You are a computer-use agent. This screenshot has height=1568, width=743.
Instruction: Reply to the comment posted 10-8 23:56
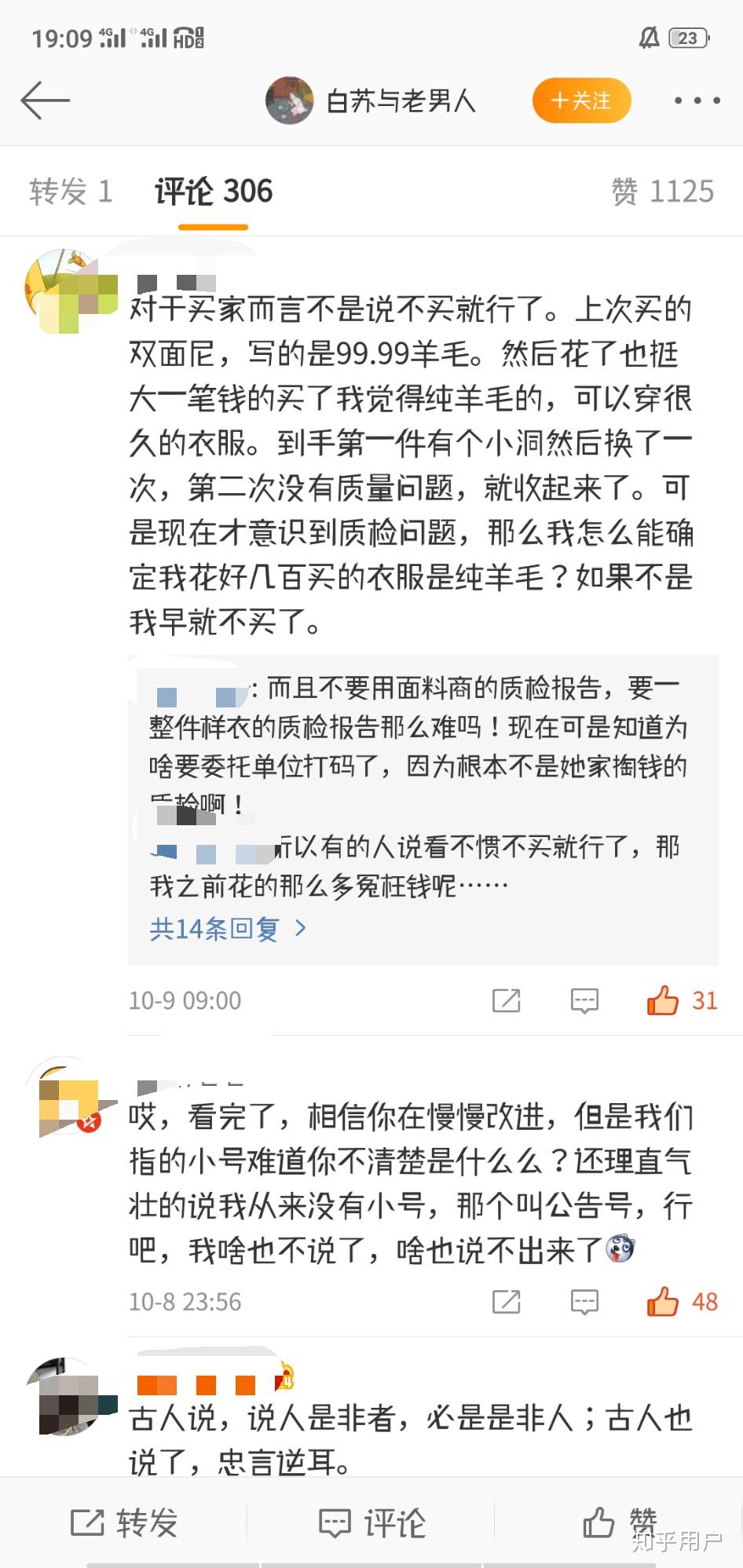click(x=584, y=1302)
